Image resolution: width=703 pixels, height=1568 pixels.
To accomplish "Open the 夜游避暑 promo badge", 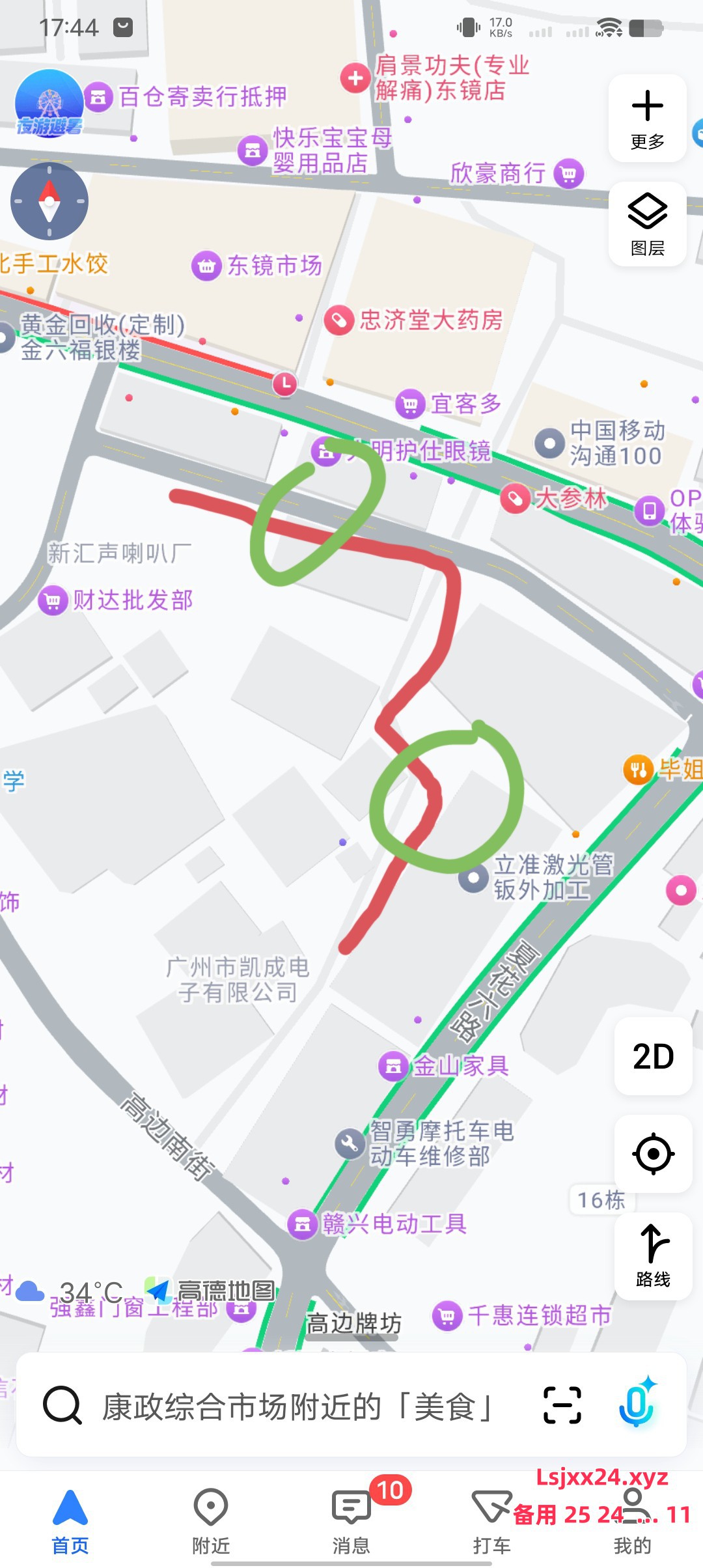I will (49, 104).
